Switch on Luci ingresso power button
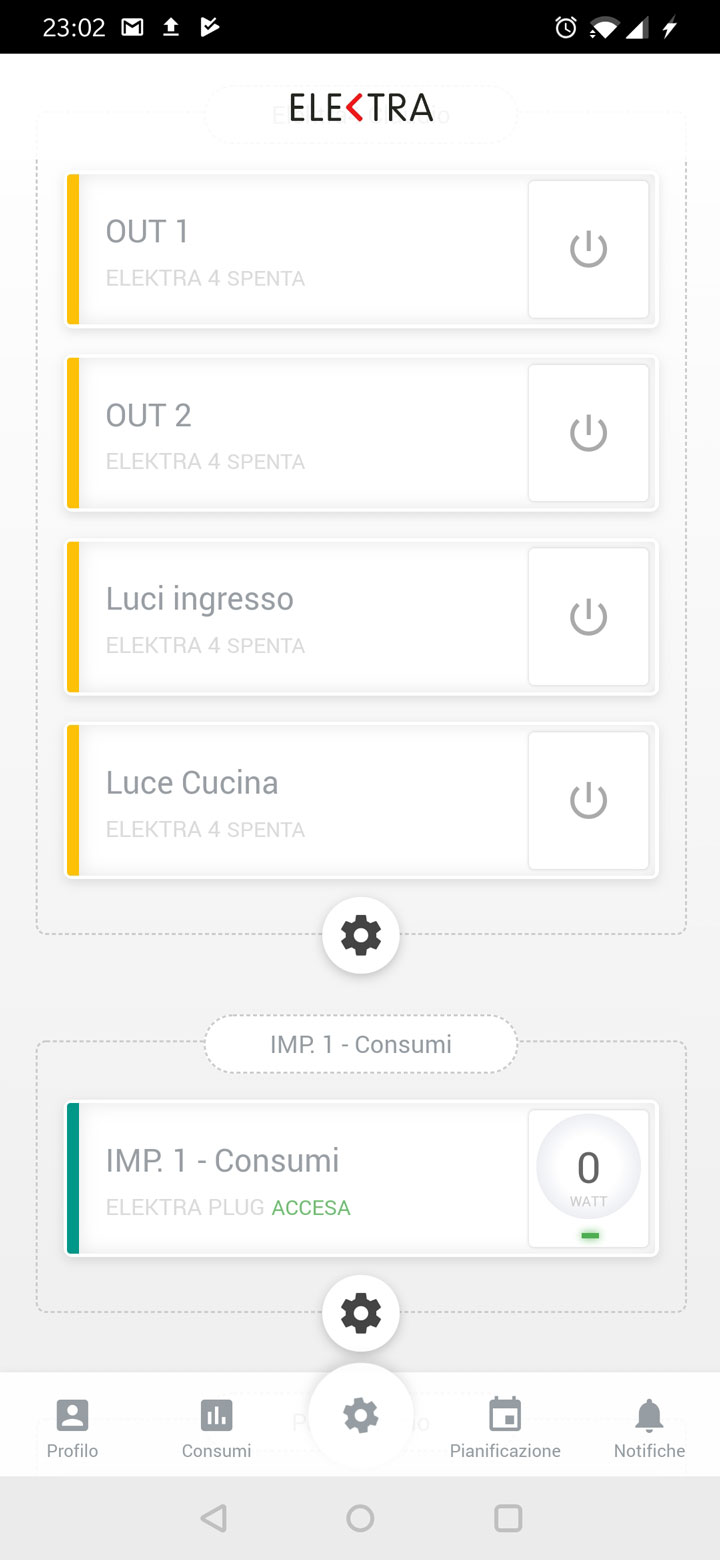 (588, 617)
